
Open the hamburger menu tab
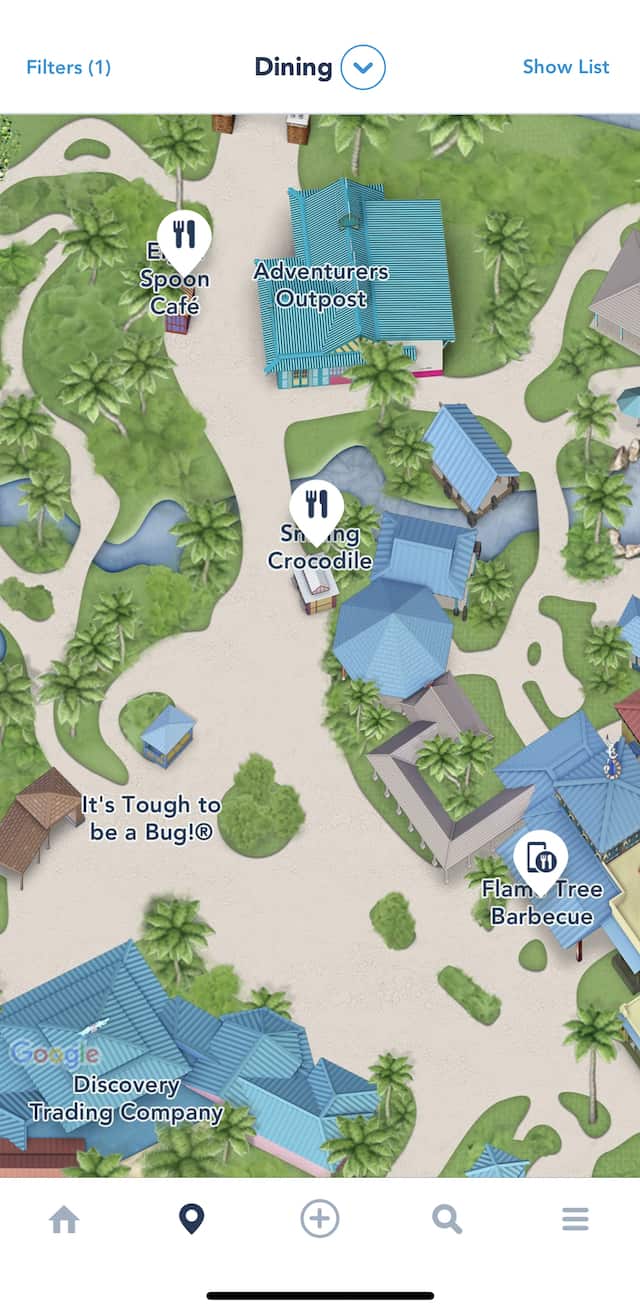coord(574,1219)
